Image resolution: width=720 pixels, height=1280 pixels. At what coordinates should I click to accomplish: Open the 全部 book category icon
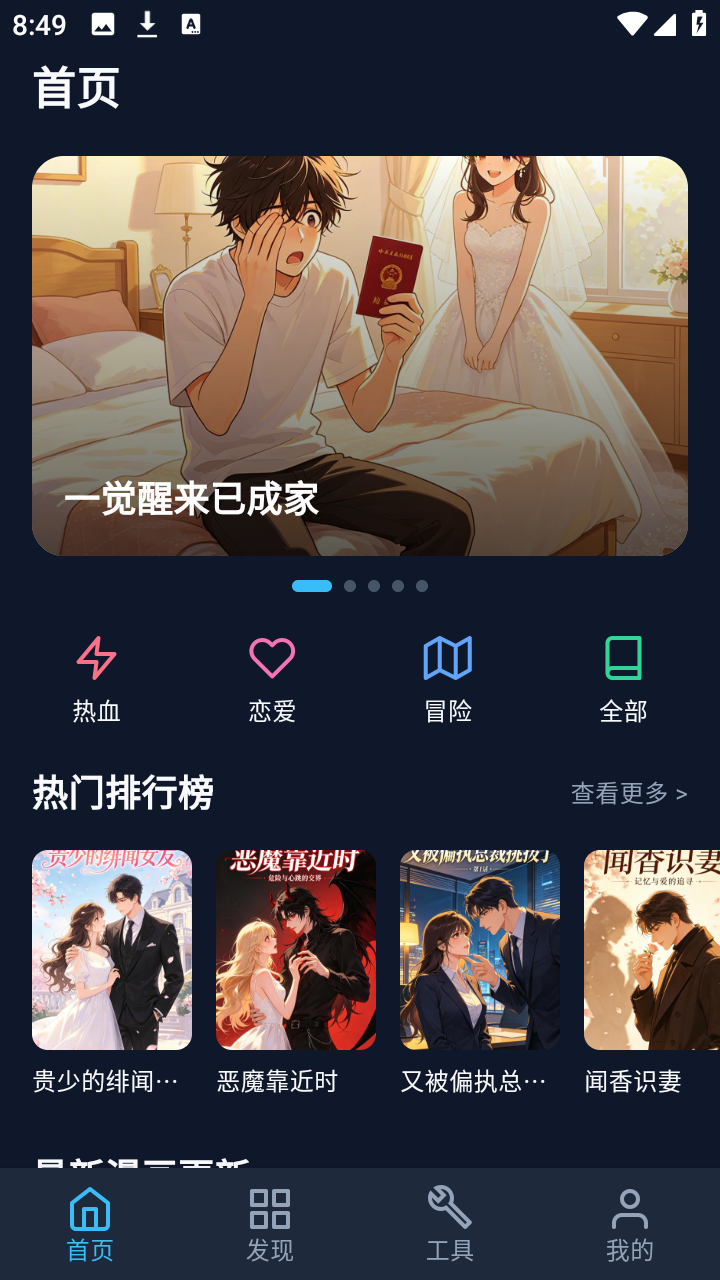[x=624, y=657]
